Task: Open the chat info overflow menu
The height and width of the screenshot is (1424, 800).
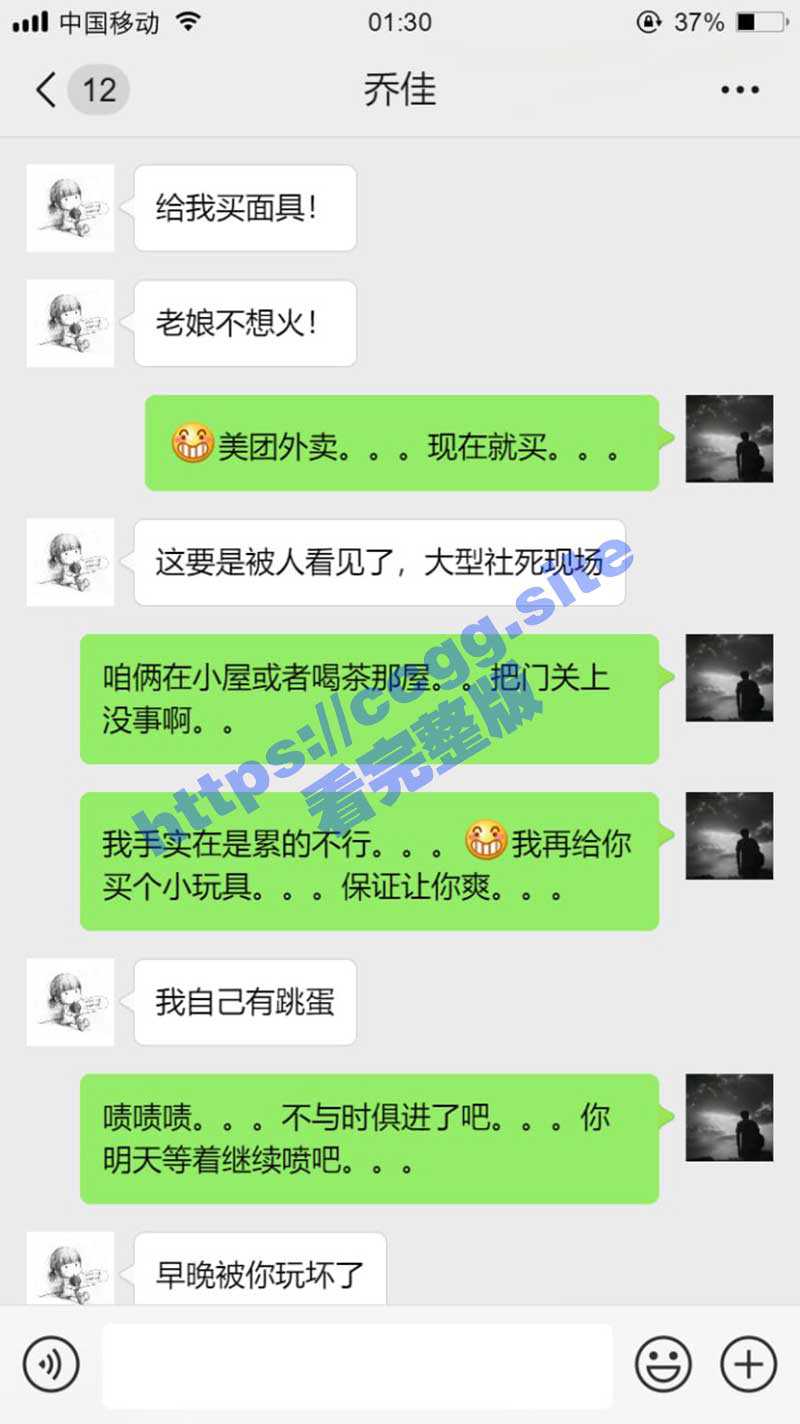Action: pos(739,90)
